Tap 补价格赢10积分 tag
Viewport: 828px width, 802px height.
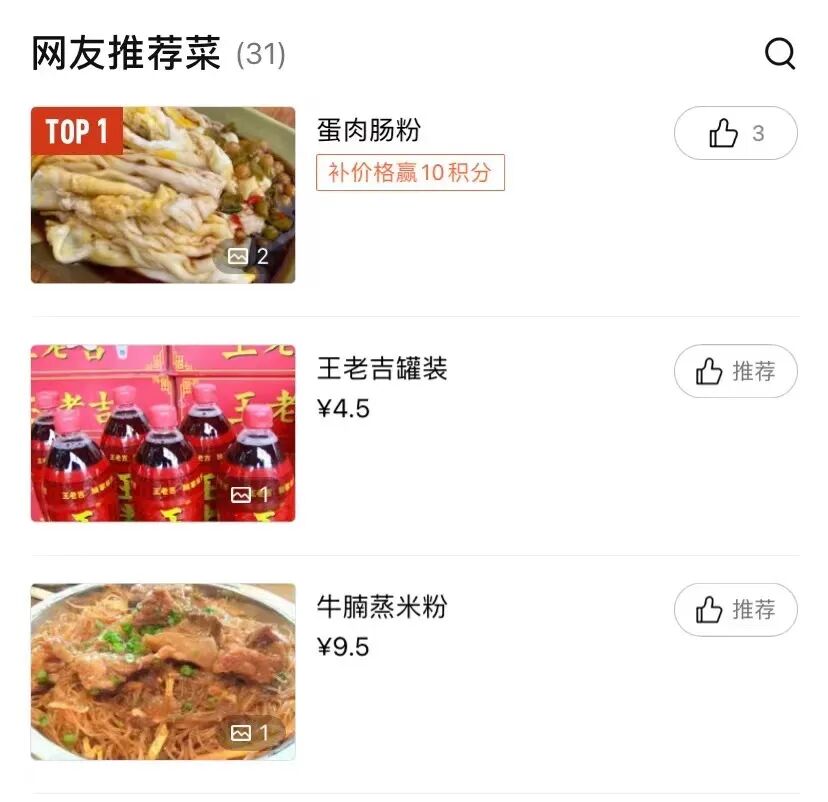(x=410, y=172)
